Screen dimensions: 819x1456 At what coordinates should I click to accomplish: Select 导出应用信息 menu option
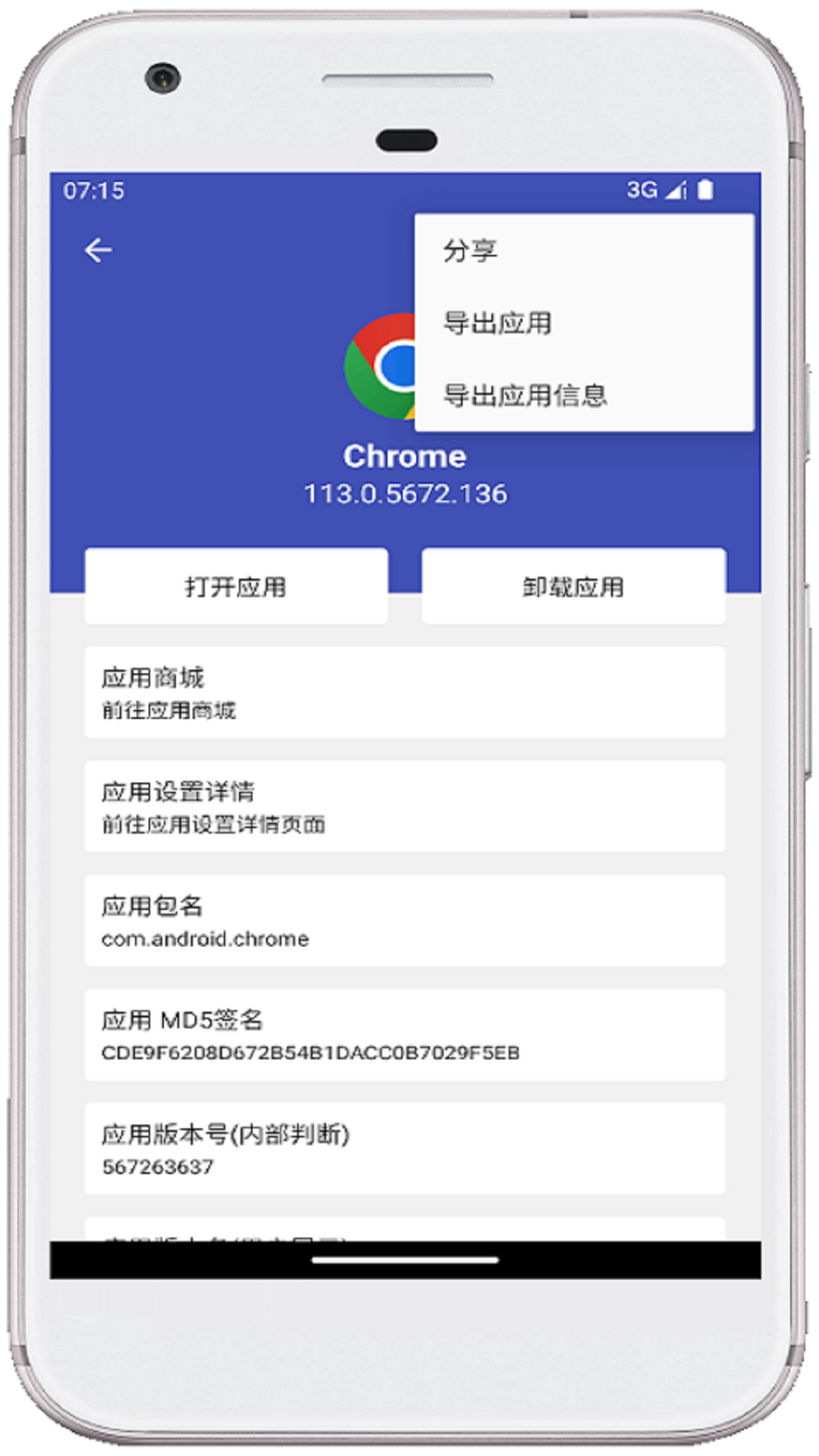pyautogui.click(x=584, y=395)
